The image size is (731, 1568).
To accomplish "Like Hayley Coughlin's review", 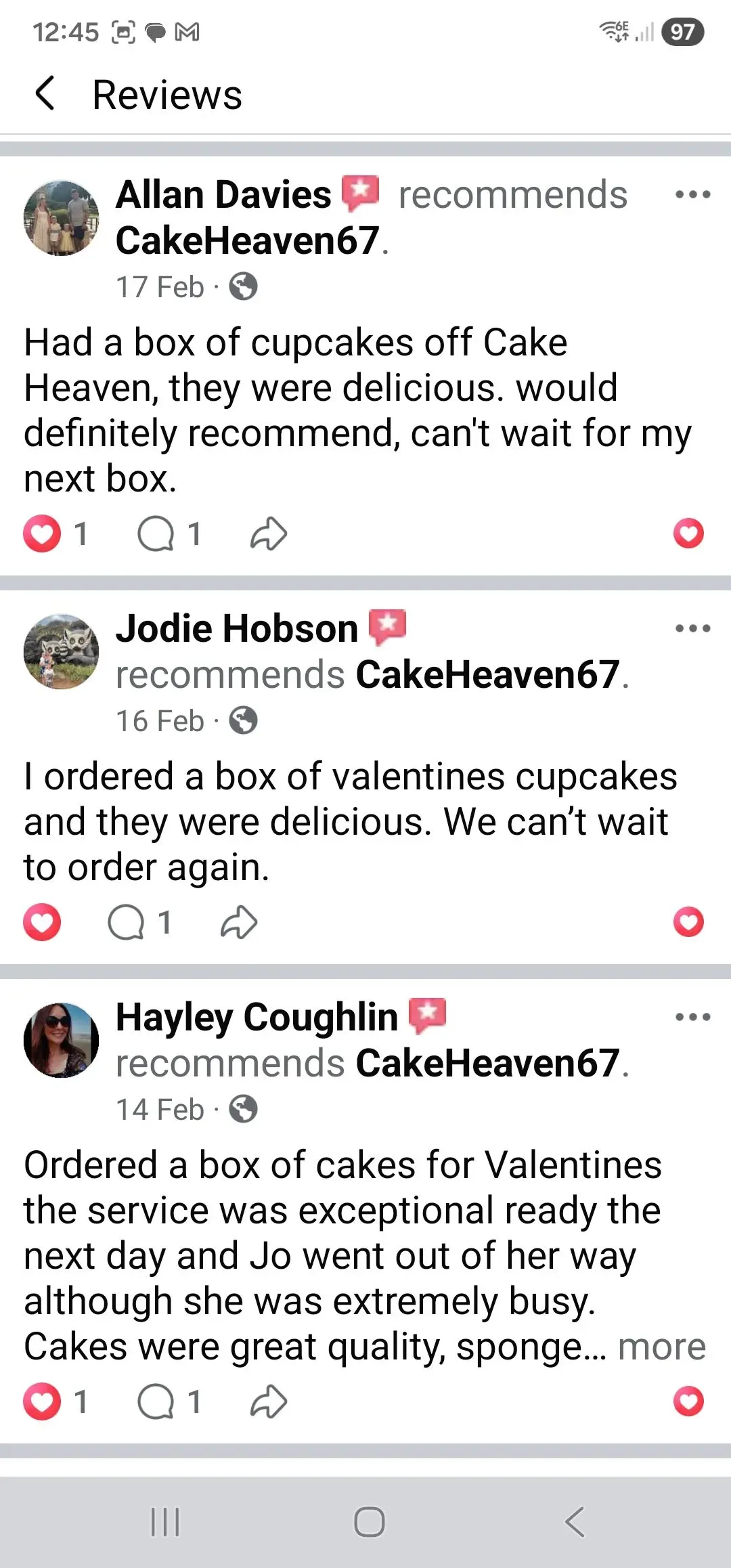I will pos(42,1401).
